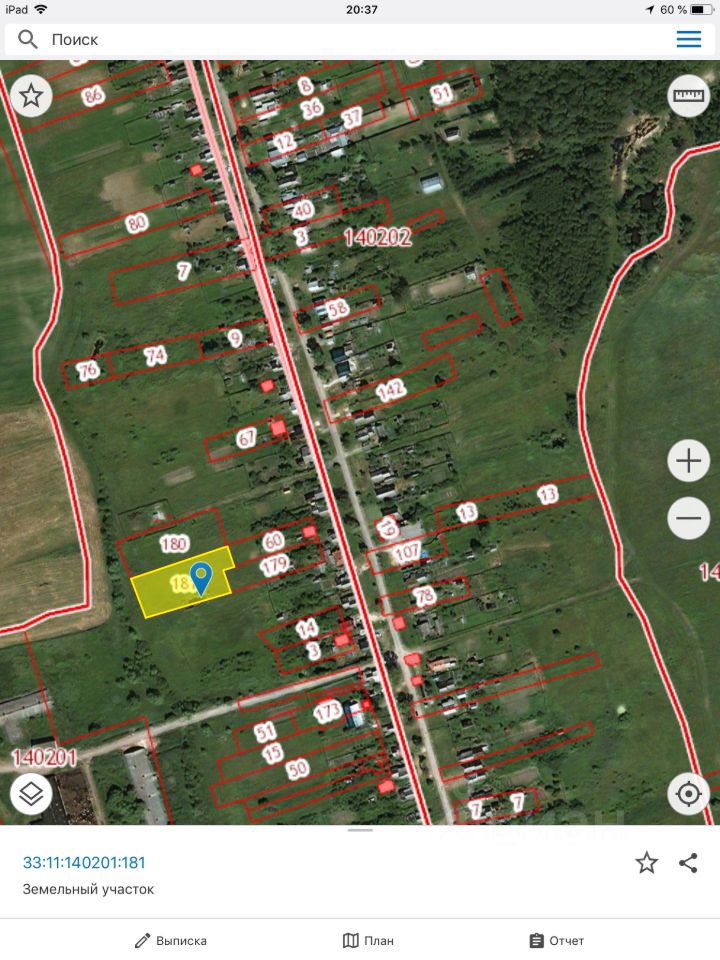
Task: Activate the ruler measurement tool
Action: tap(688, 96)
